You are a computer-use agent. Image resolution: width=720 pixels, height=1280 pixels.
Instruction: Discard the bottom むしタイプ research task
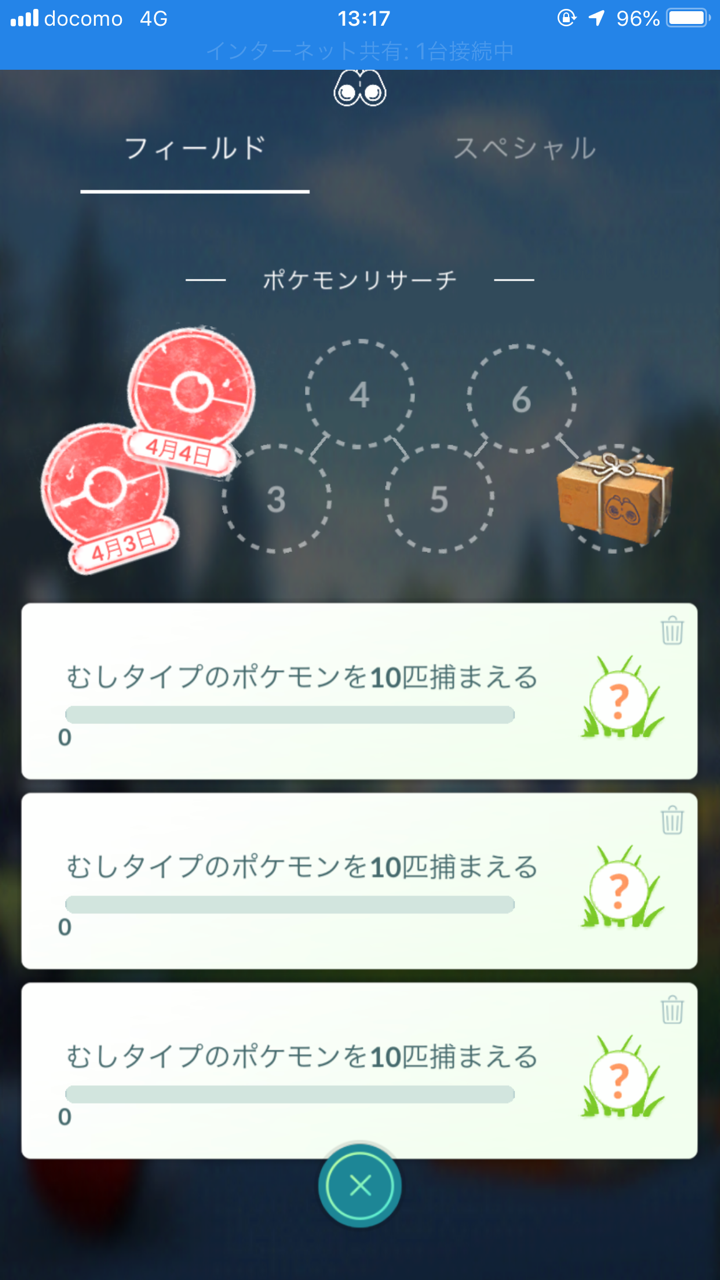[x=672, y=1011]
